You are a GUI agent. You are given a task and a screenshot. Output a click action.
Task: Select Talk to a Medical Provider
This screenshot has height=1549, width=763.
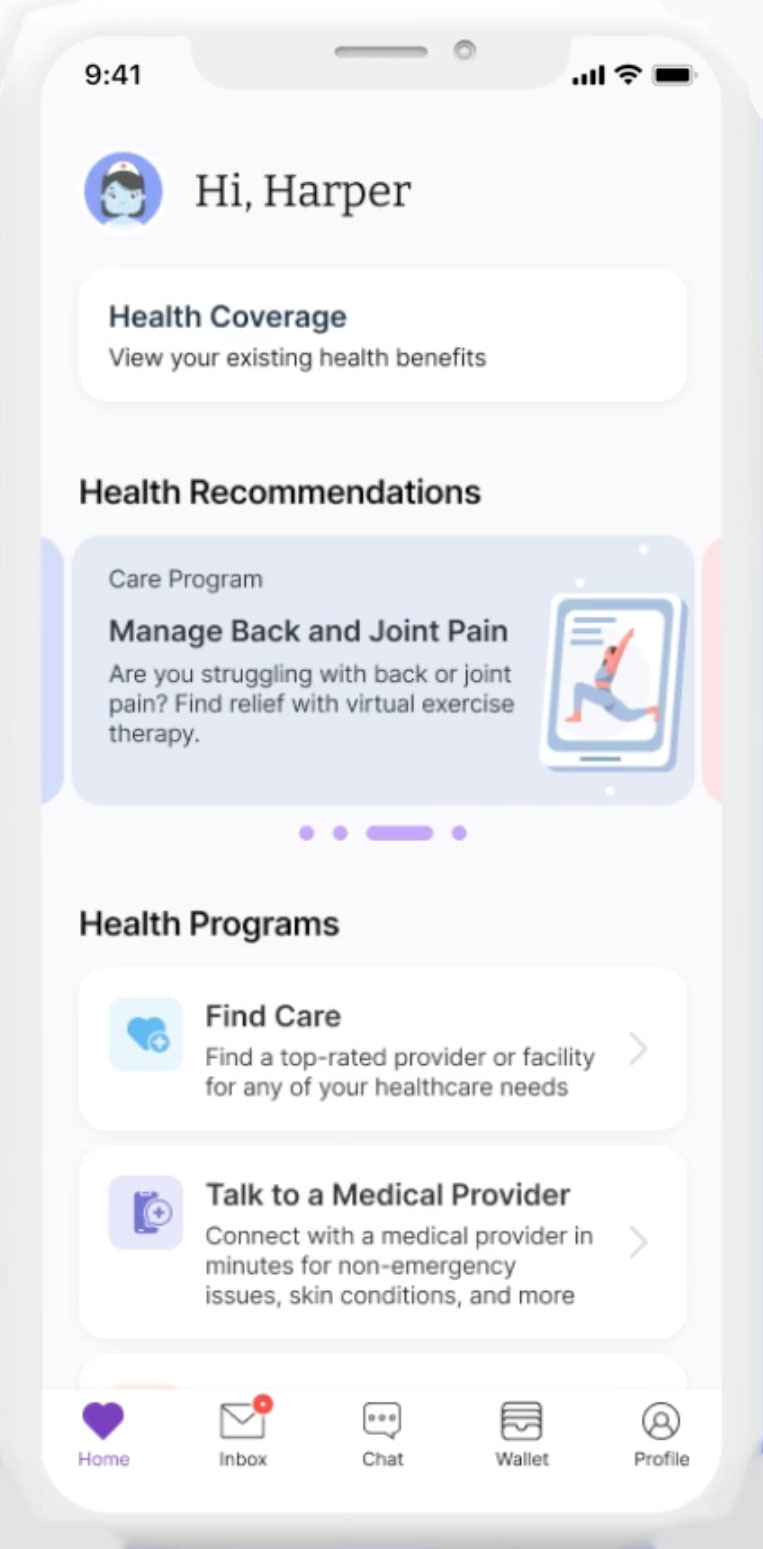[382, 1242]
